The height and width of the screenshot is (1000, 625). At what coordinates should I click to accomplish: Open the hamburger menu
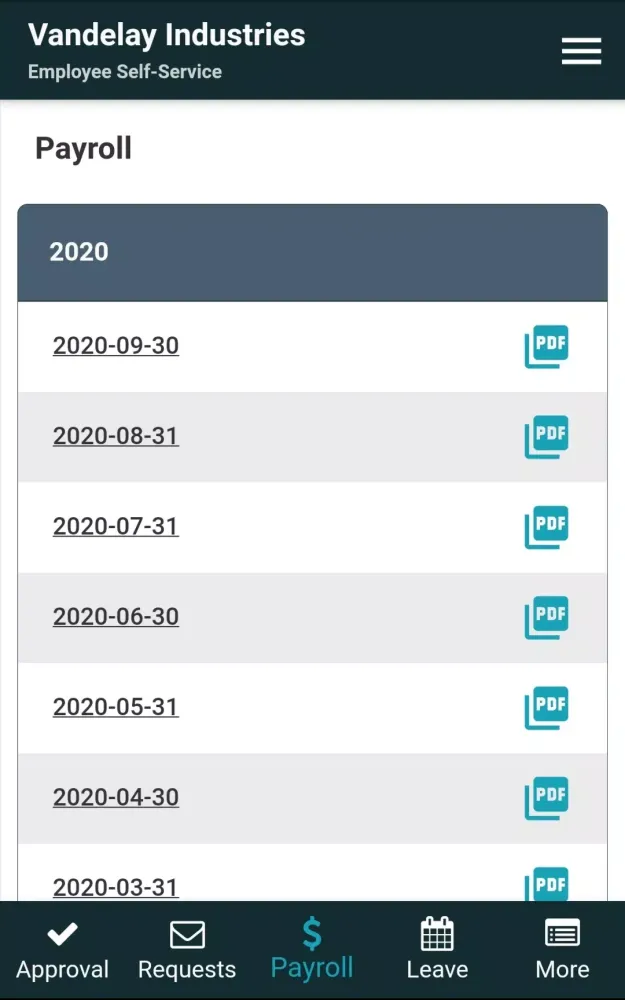(581, 51)
